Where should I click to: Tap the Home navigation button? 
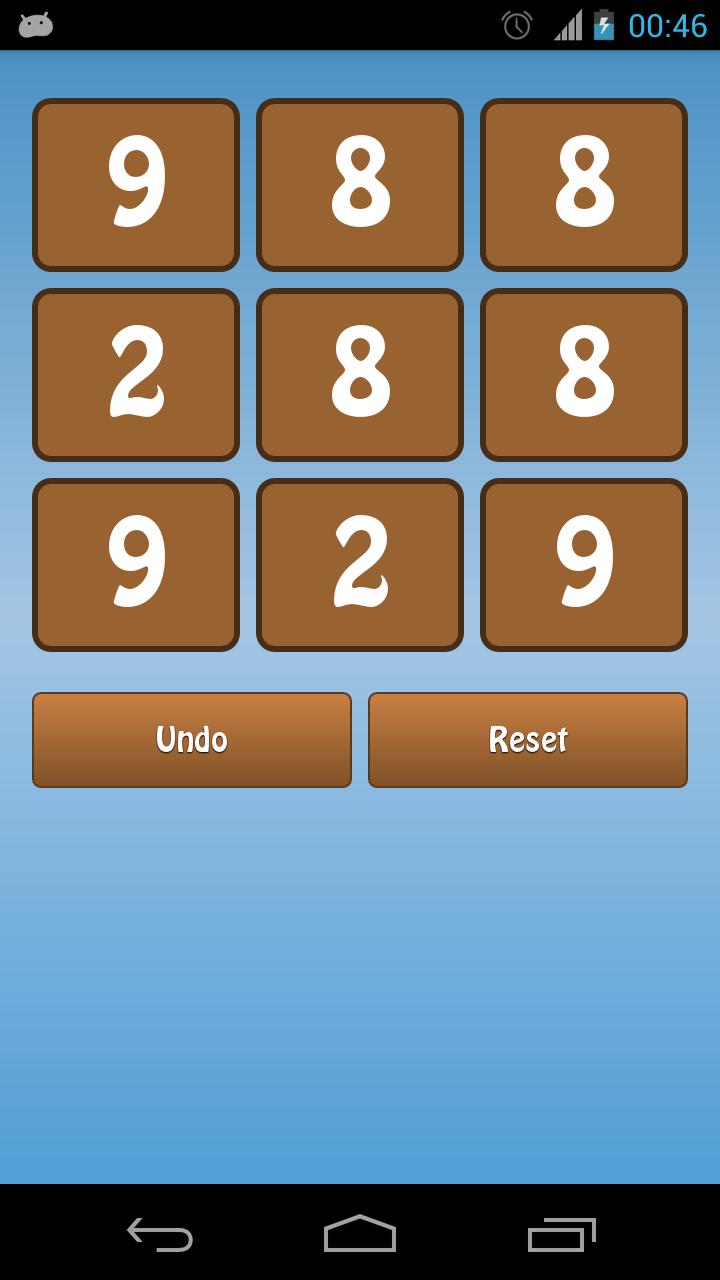click(x=360, y=1237)
